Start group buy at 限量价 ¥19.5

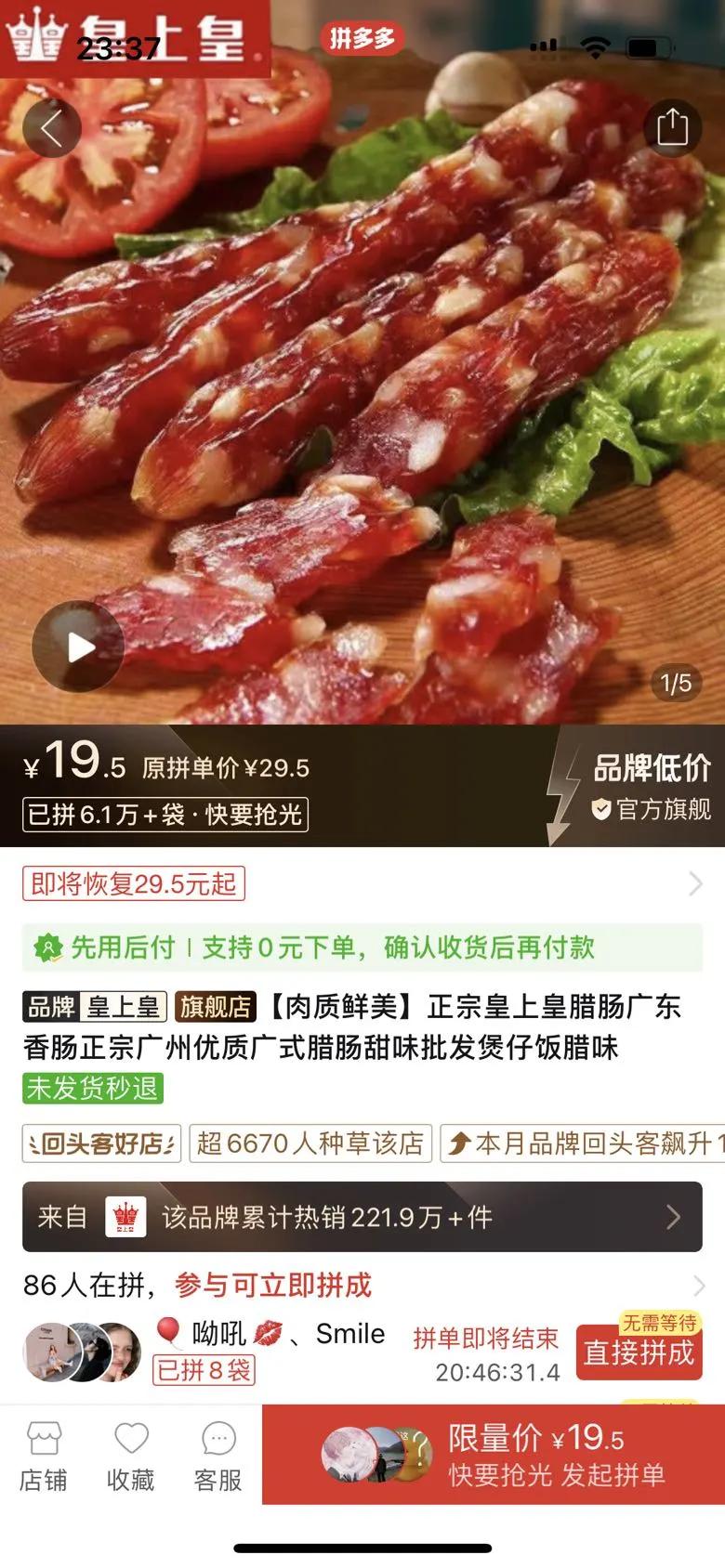(493, 1455)
